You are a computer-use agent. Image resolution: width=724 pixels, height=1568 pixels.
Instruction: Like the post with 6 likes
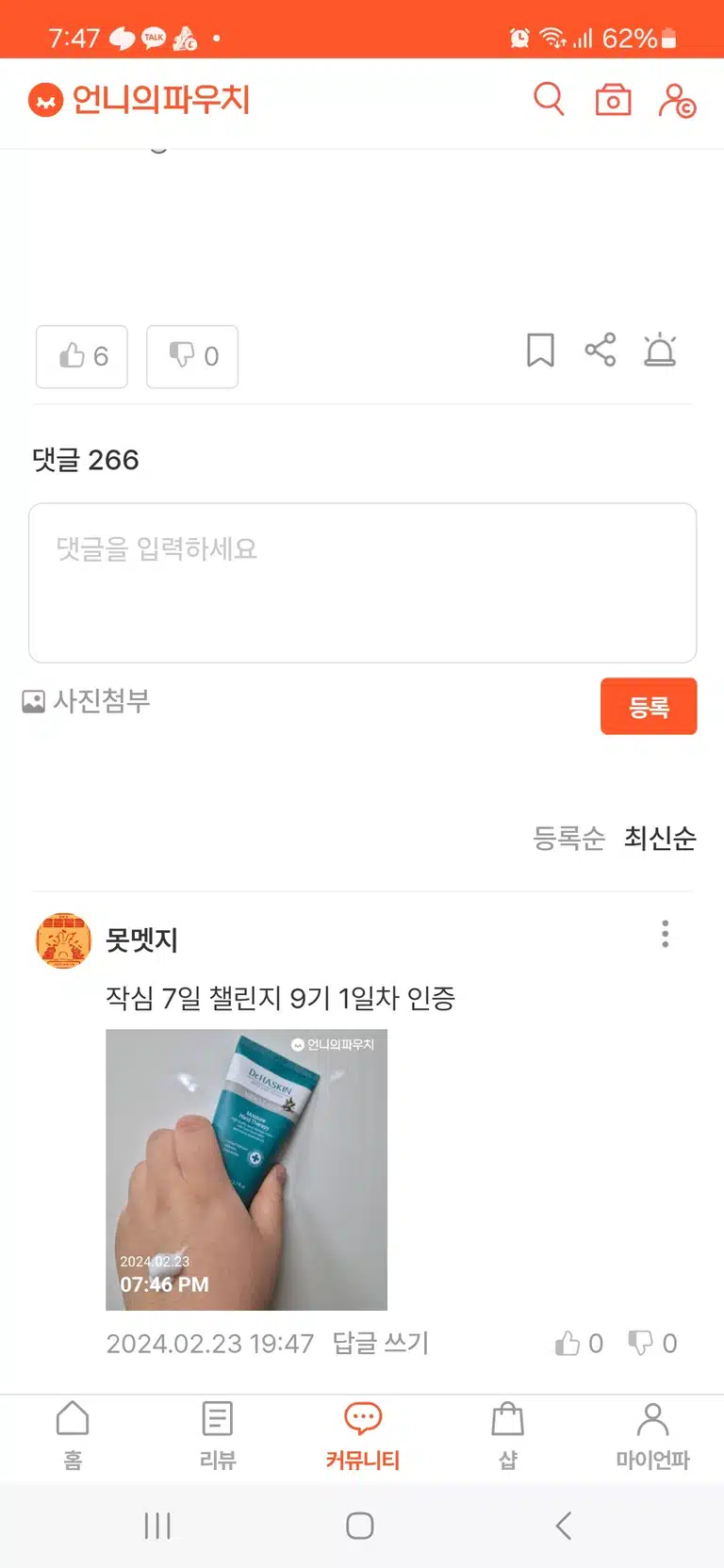[82, 356]
